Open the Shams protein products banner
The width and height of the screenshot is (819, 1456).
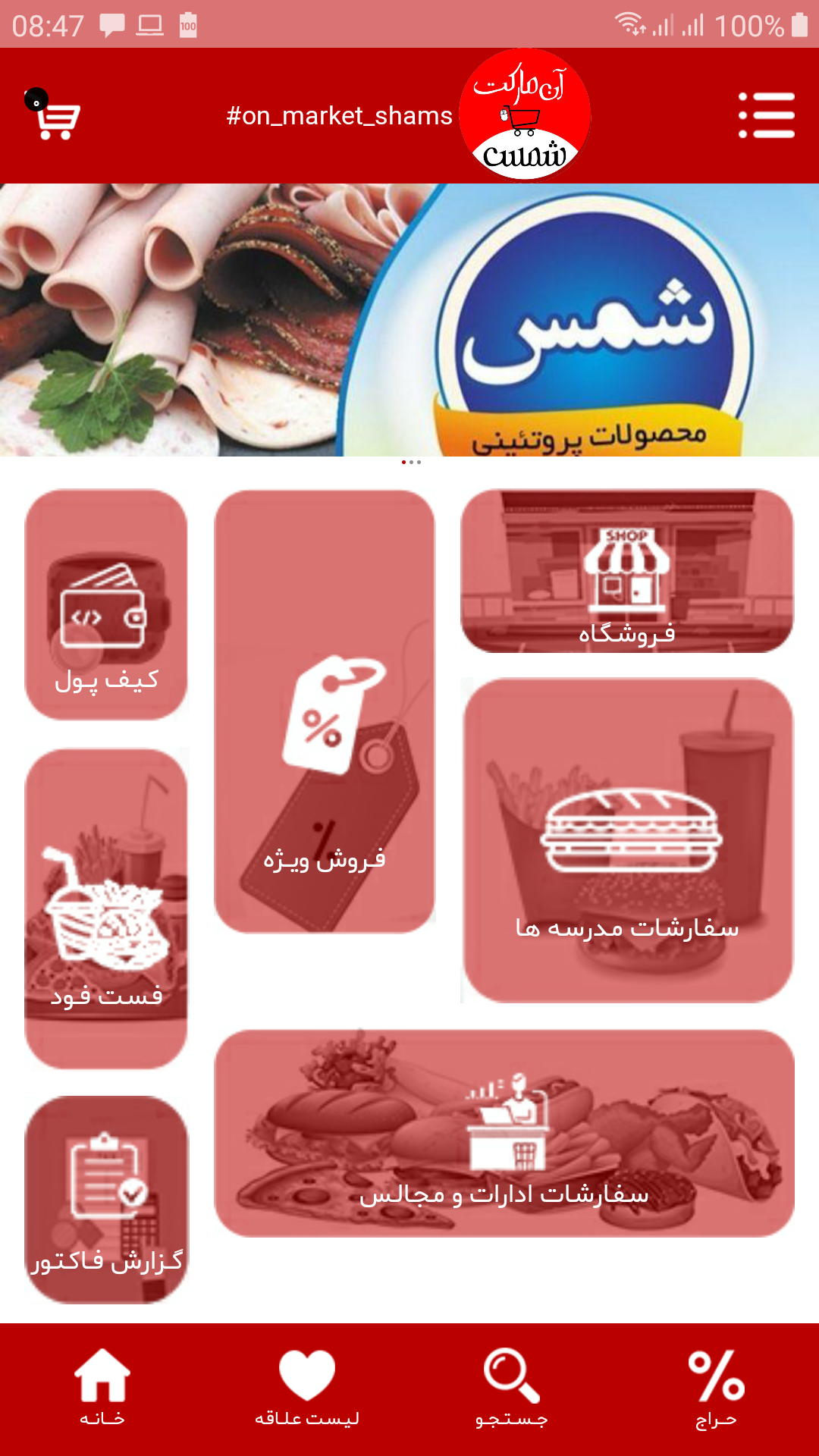409,319
